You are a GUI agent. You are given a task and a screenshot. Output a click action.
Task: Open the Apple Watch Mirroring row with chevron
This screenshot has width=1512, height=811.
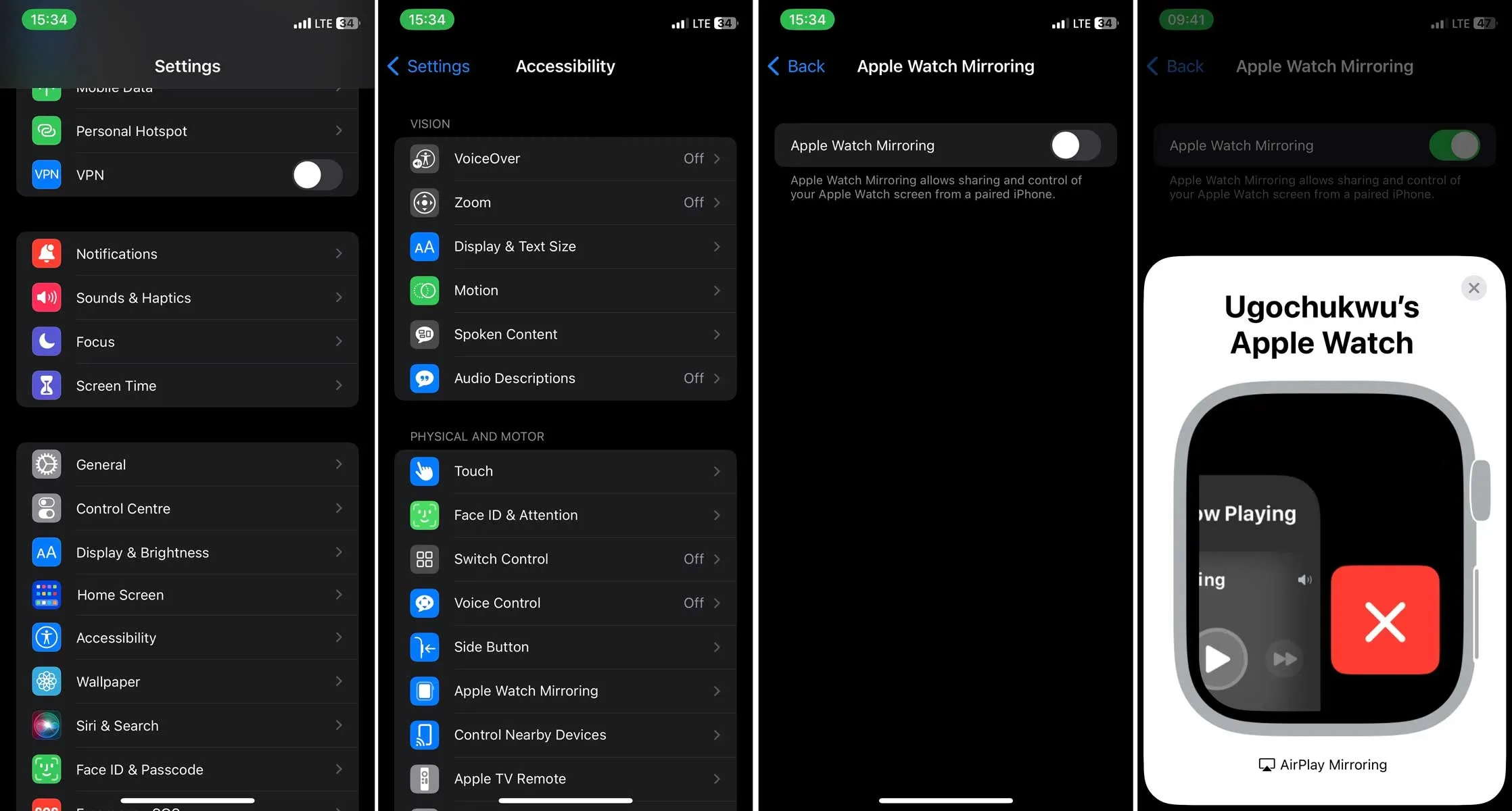pyautogui.click(x=565, y=691)
